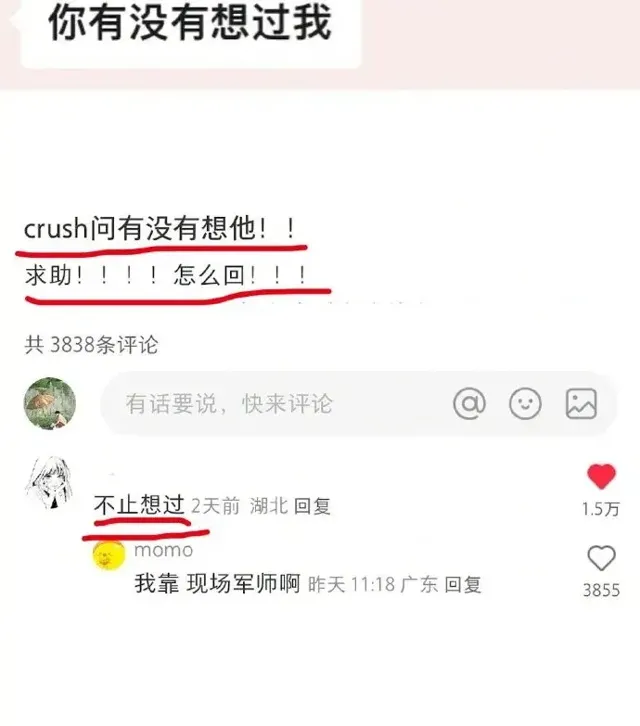The image size is (640, 726).
Task: Open momo's profile avatar
Action: click(x=109, y=553)
